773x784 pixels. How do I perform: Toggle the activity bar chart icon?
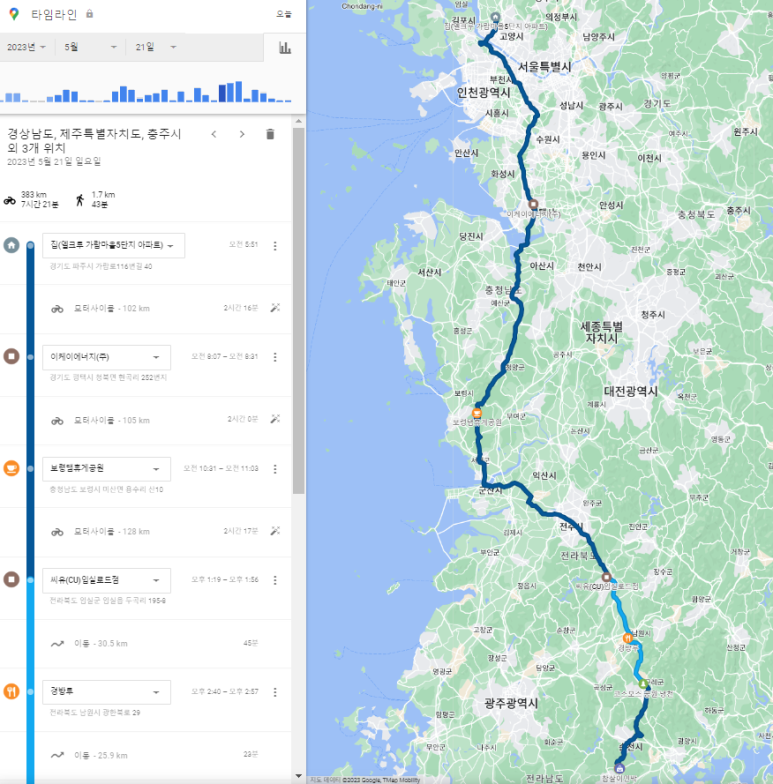(x=285, y=47)
